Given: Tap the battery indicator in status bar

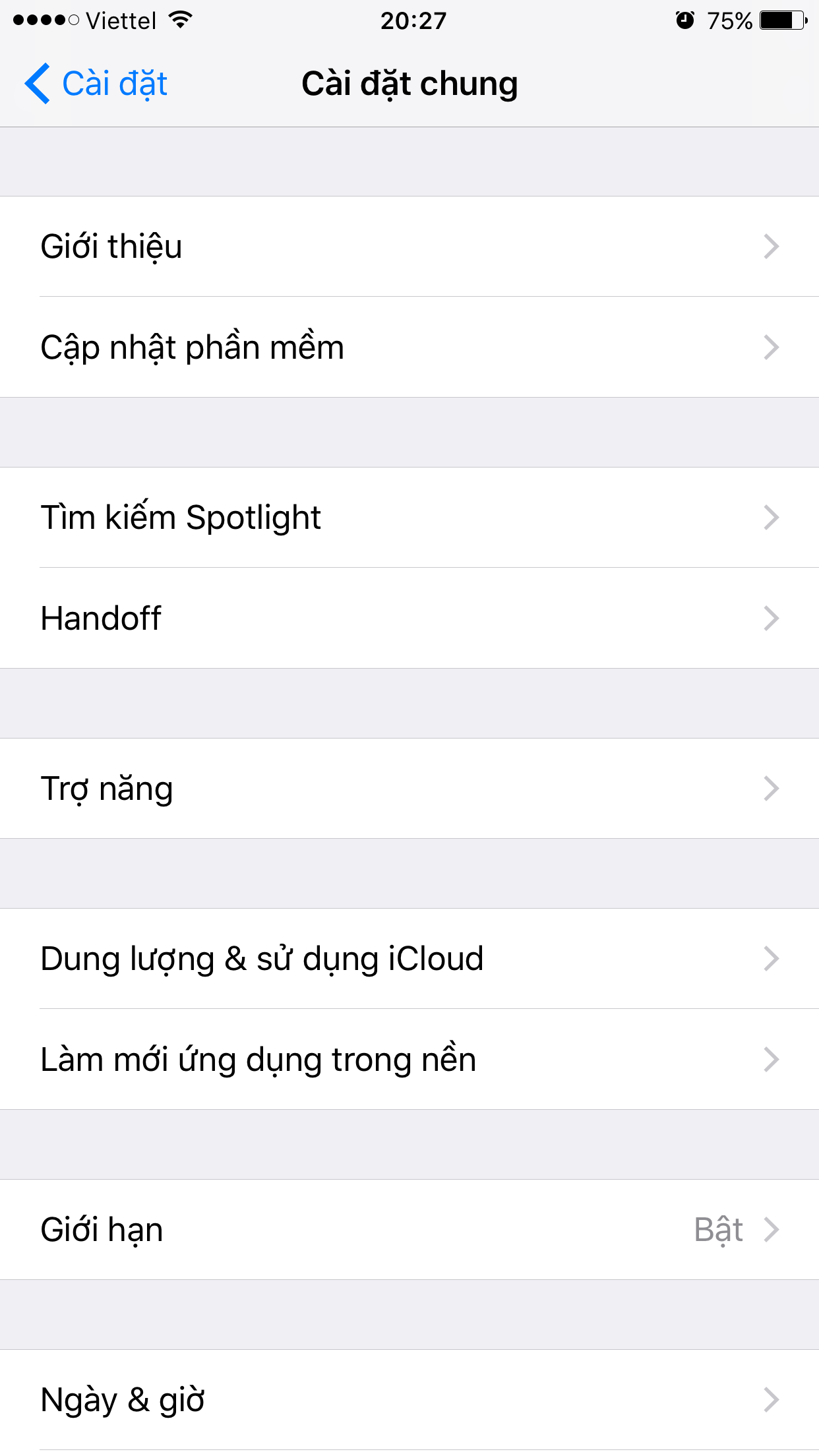Looking at the screenshot, I should click(781, 20).
